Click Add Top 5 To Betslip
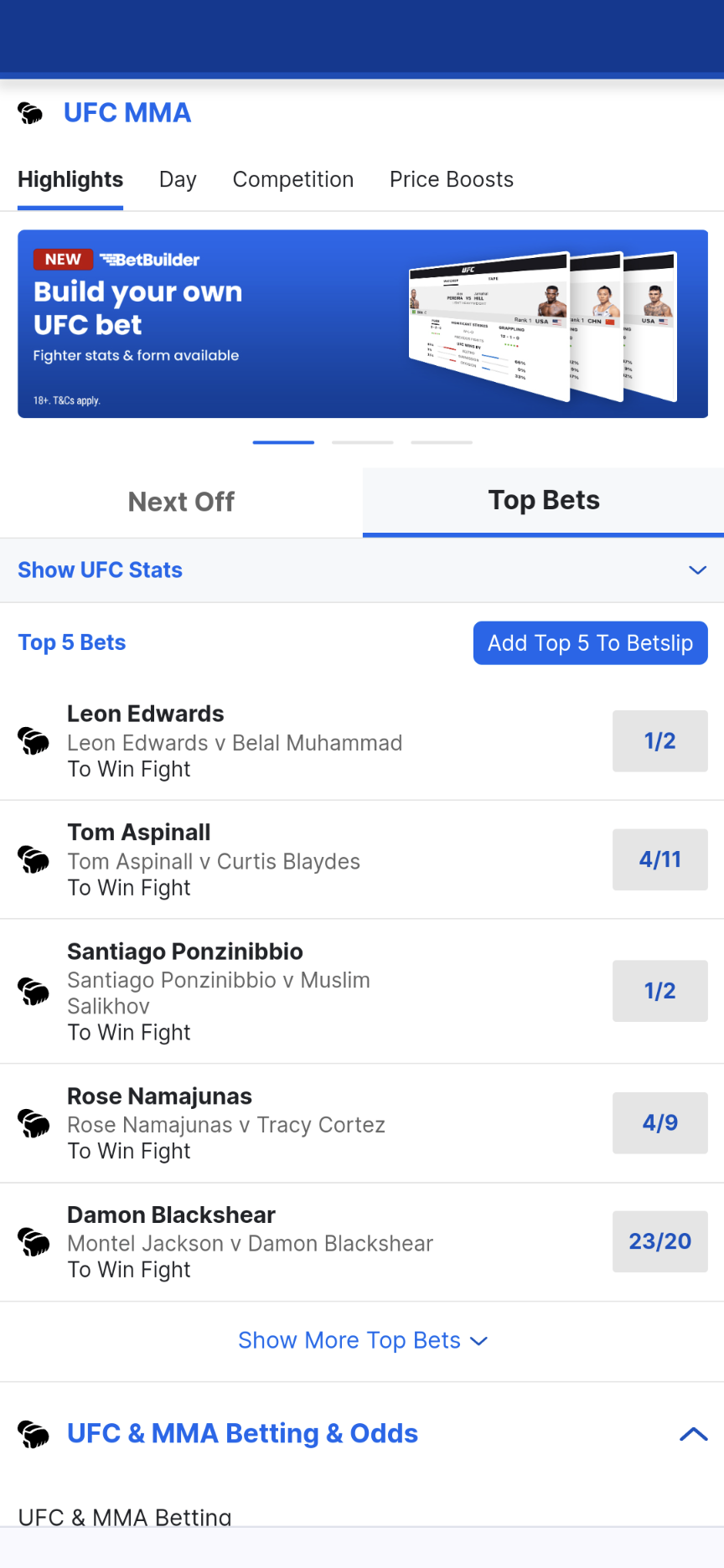 (x=590, y=642)
